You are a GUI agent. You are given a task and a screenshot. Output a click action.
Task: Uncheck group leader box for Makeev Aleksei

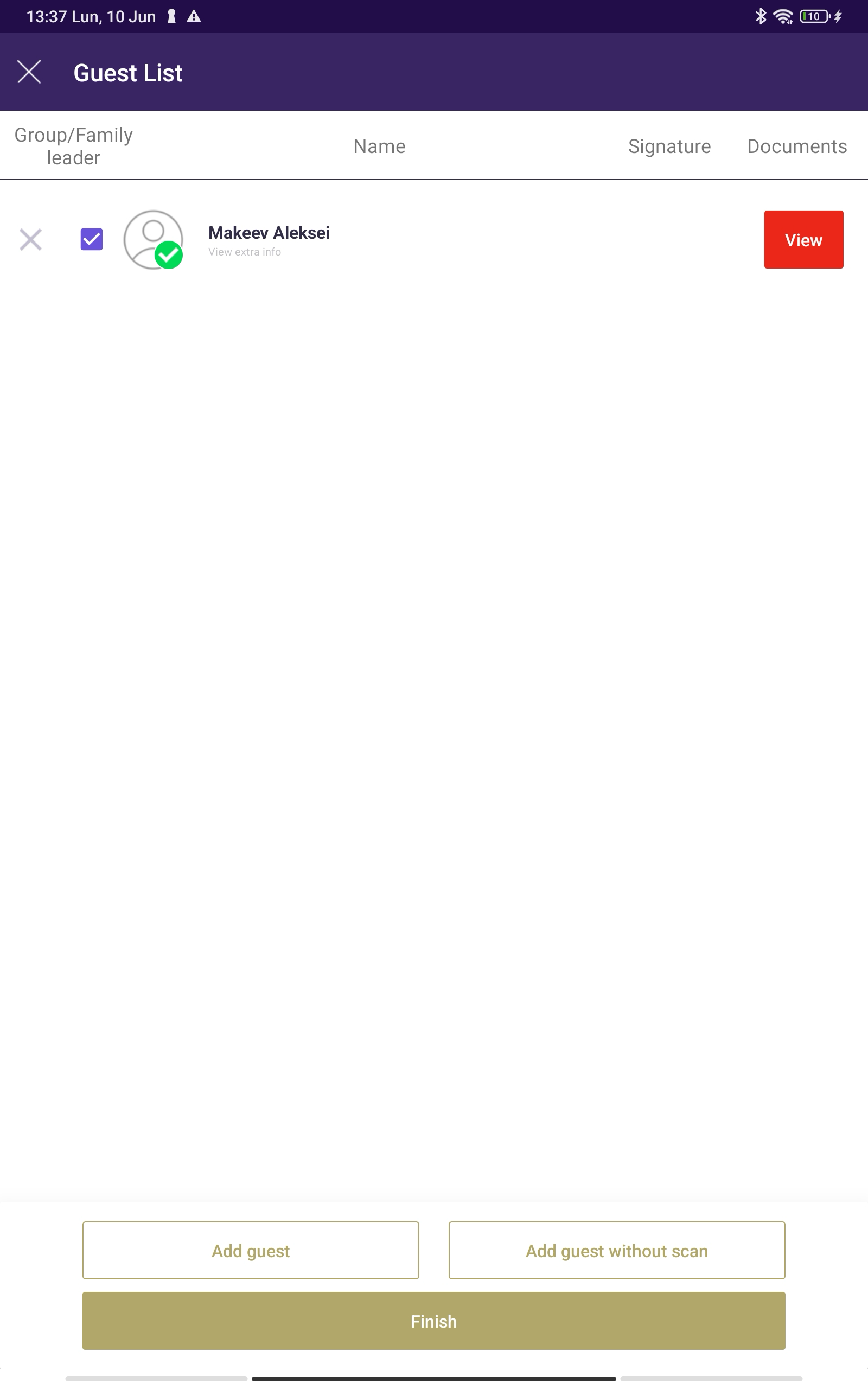click(92, 239)
